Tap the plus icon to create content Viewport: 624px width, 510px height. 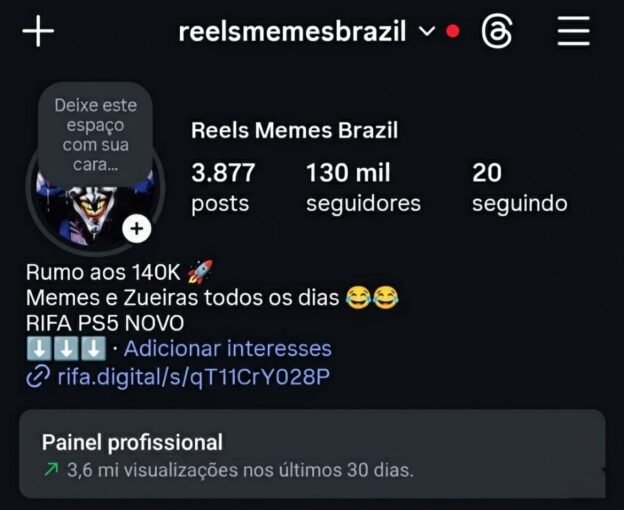click(x=38, y=32)
